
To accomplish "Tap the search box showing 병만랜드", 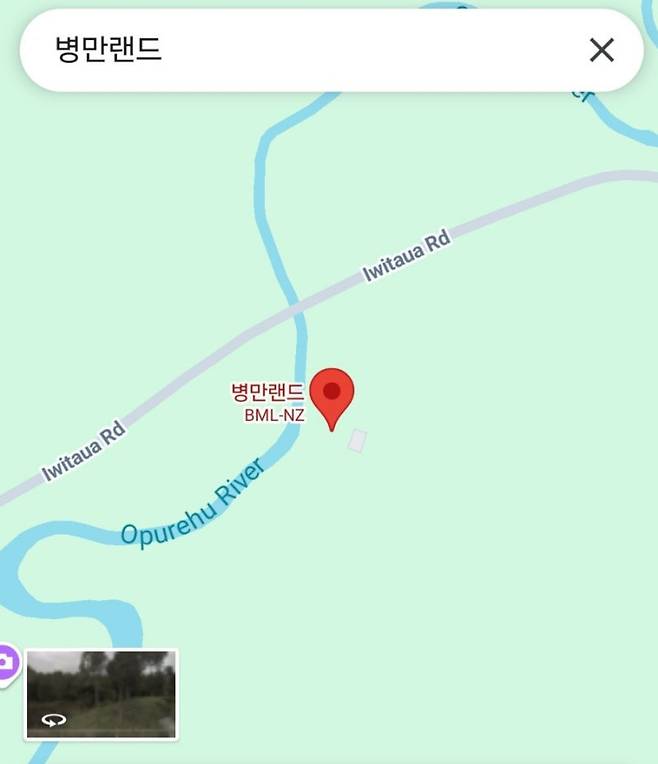I will click(300, 50).
